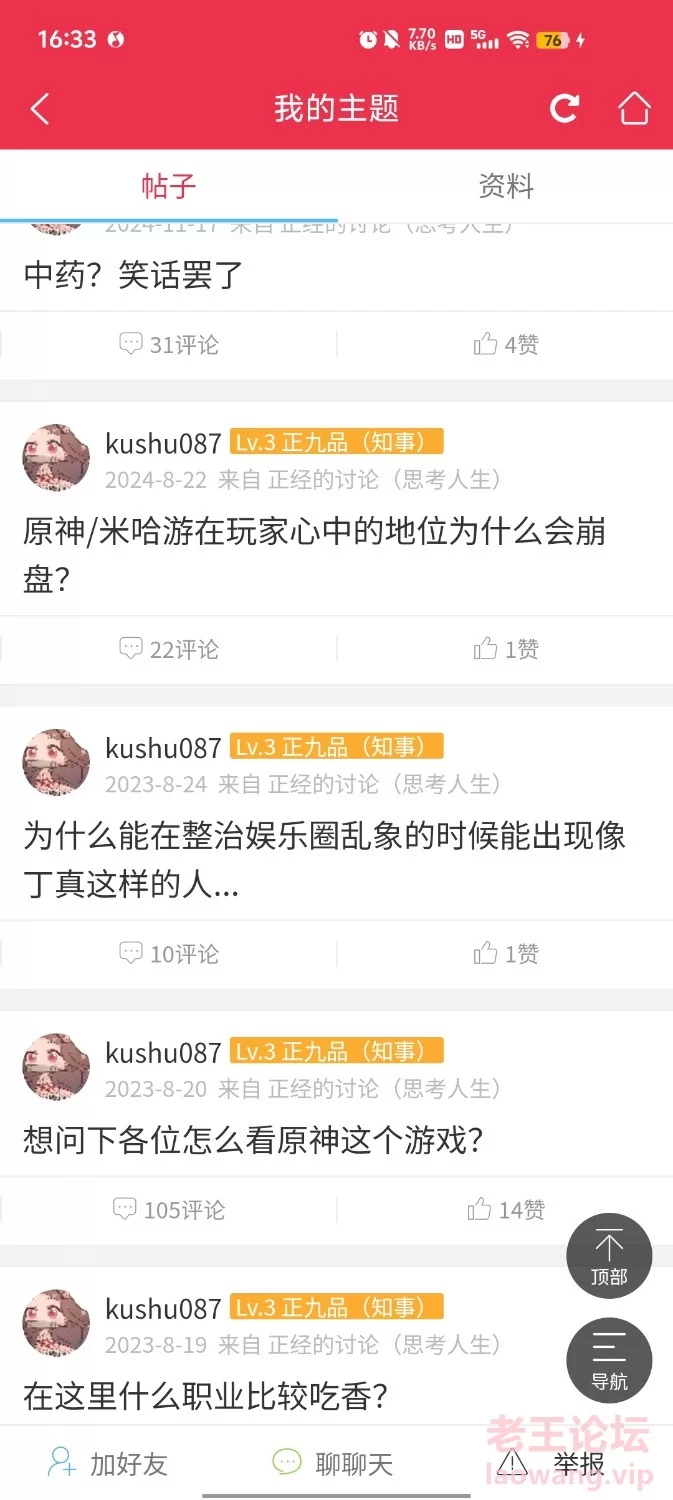The image size is (673, 1500).
Task: Open the post 想问下各位怎么看原神这个游戏
Action: tap(253, 1139)
